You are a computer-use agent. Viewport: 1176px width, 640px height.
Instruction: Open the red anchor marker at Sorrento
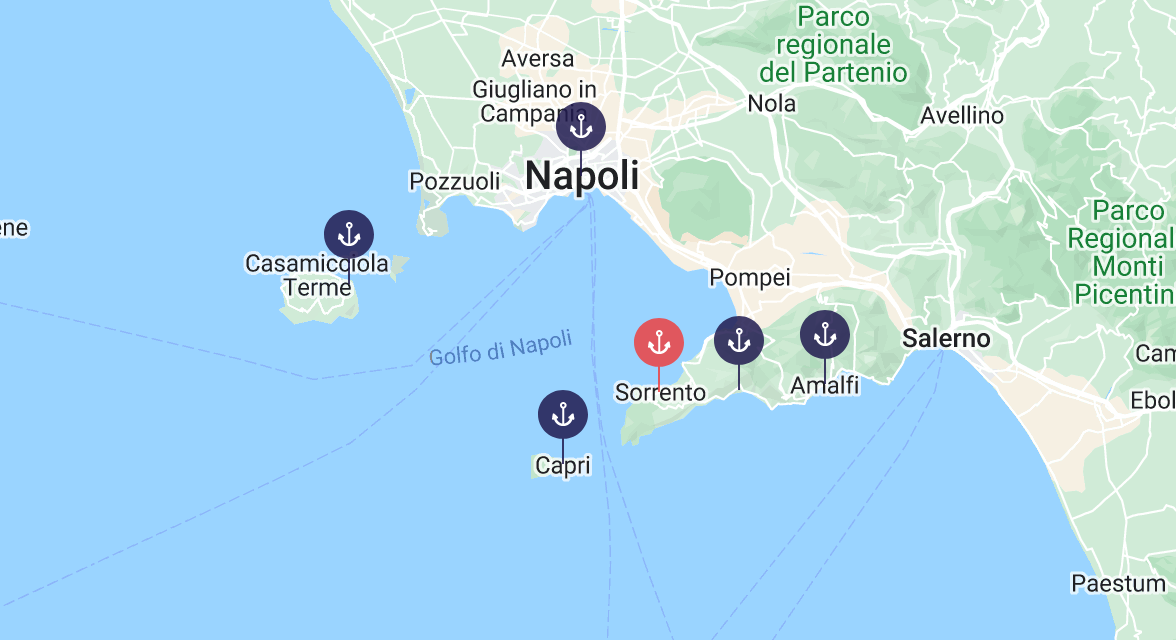[x=658, y=343]
